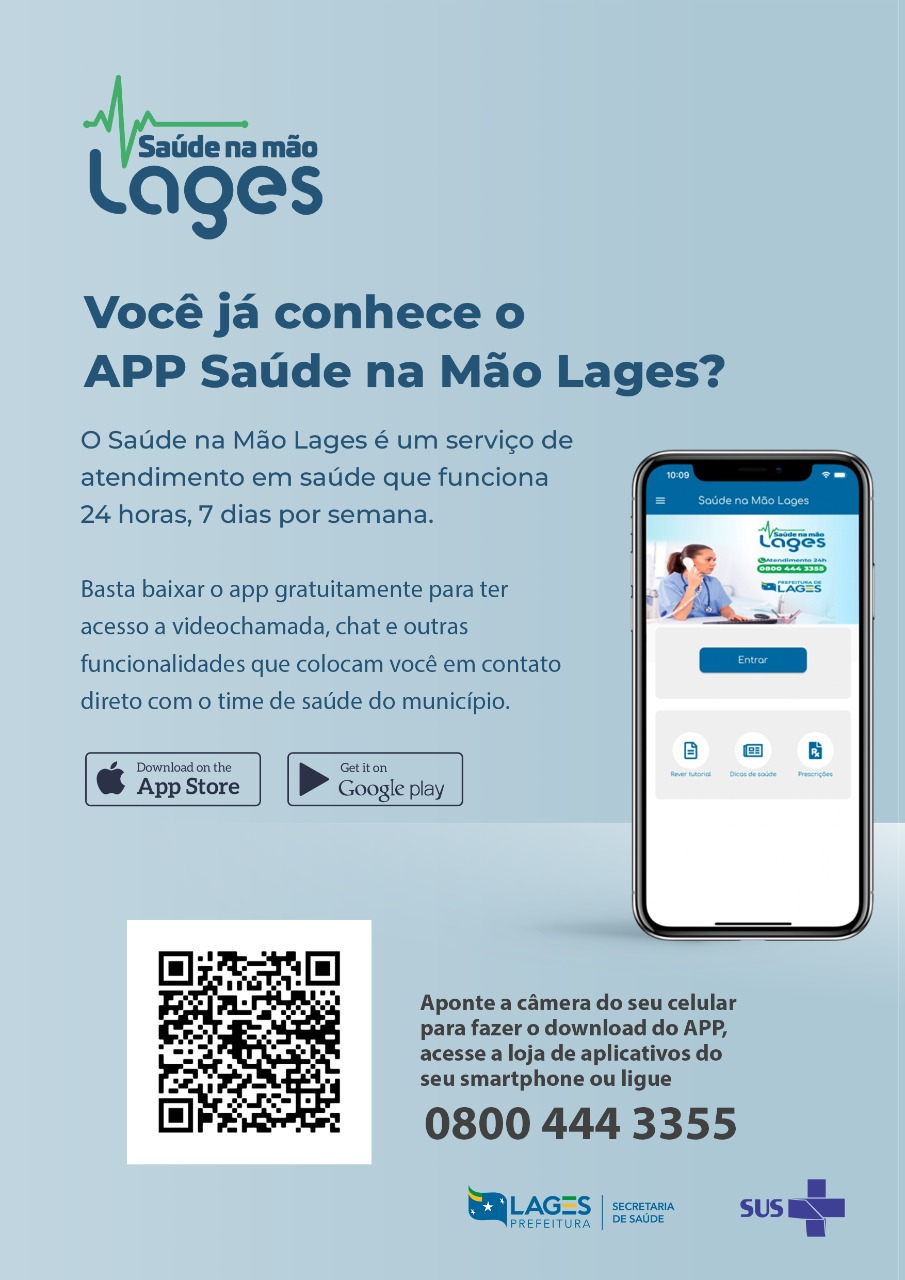Screen dimensions: 905x1280
Task: Open the Prescrições Rx icon
Action: [815, 749]
